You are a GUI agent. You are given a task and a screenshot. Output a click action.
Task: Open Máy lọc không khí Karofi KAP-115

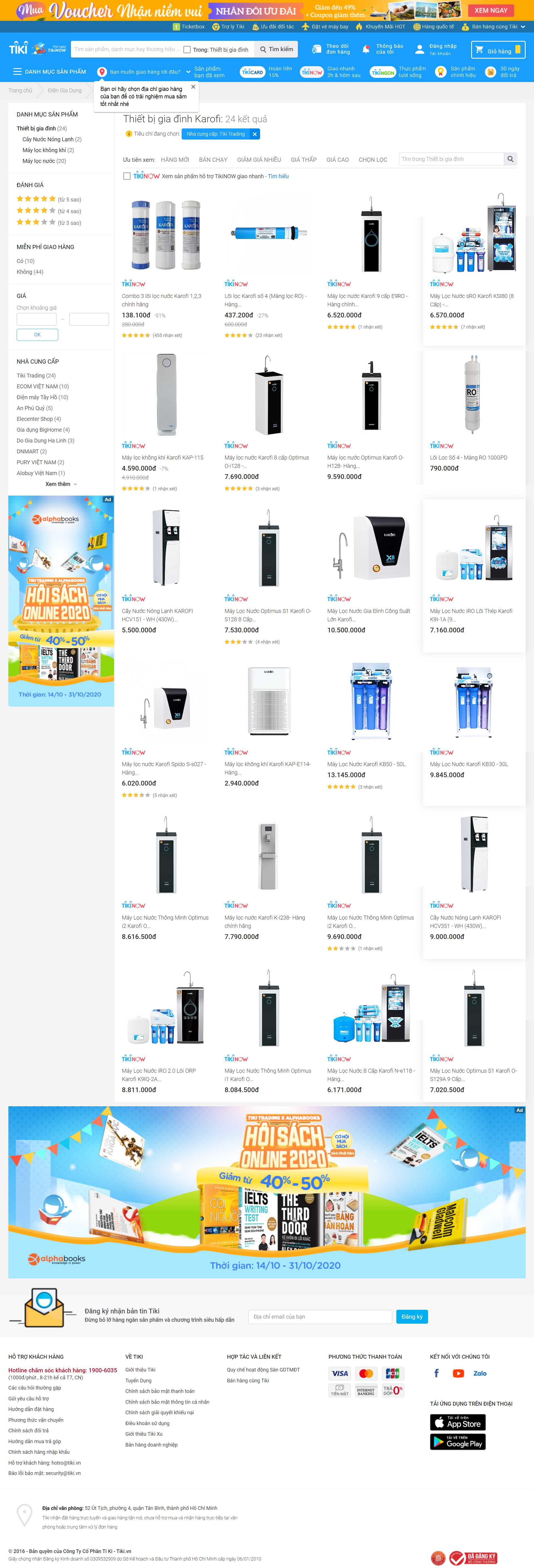pos(162,457)
